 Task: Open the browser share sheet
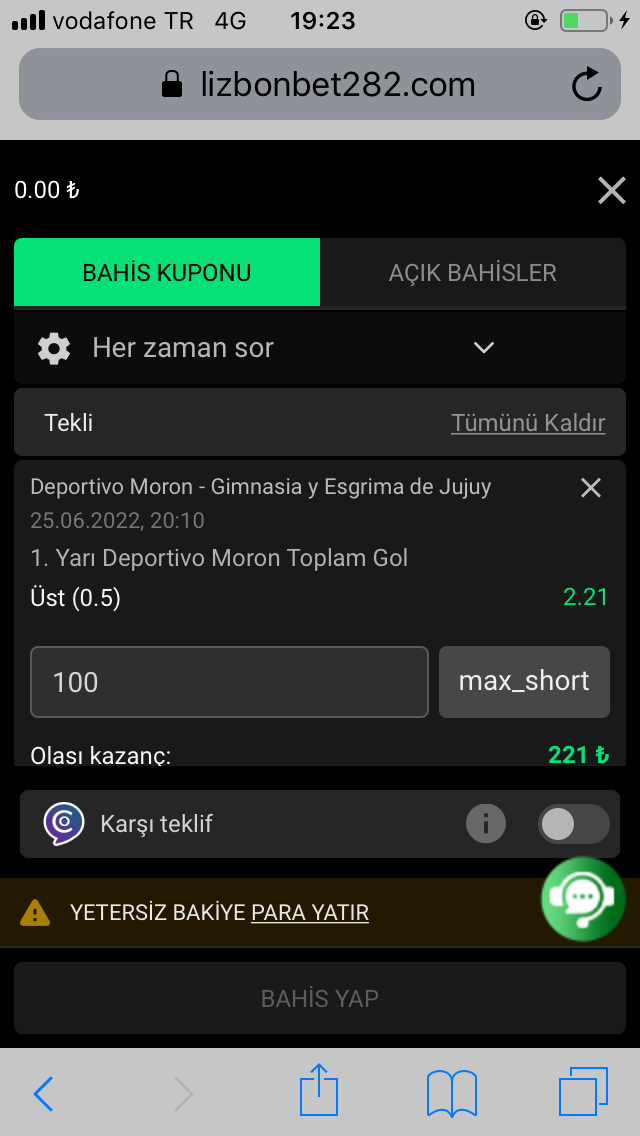click(x=319, y=1090)
